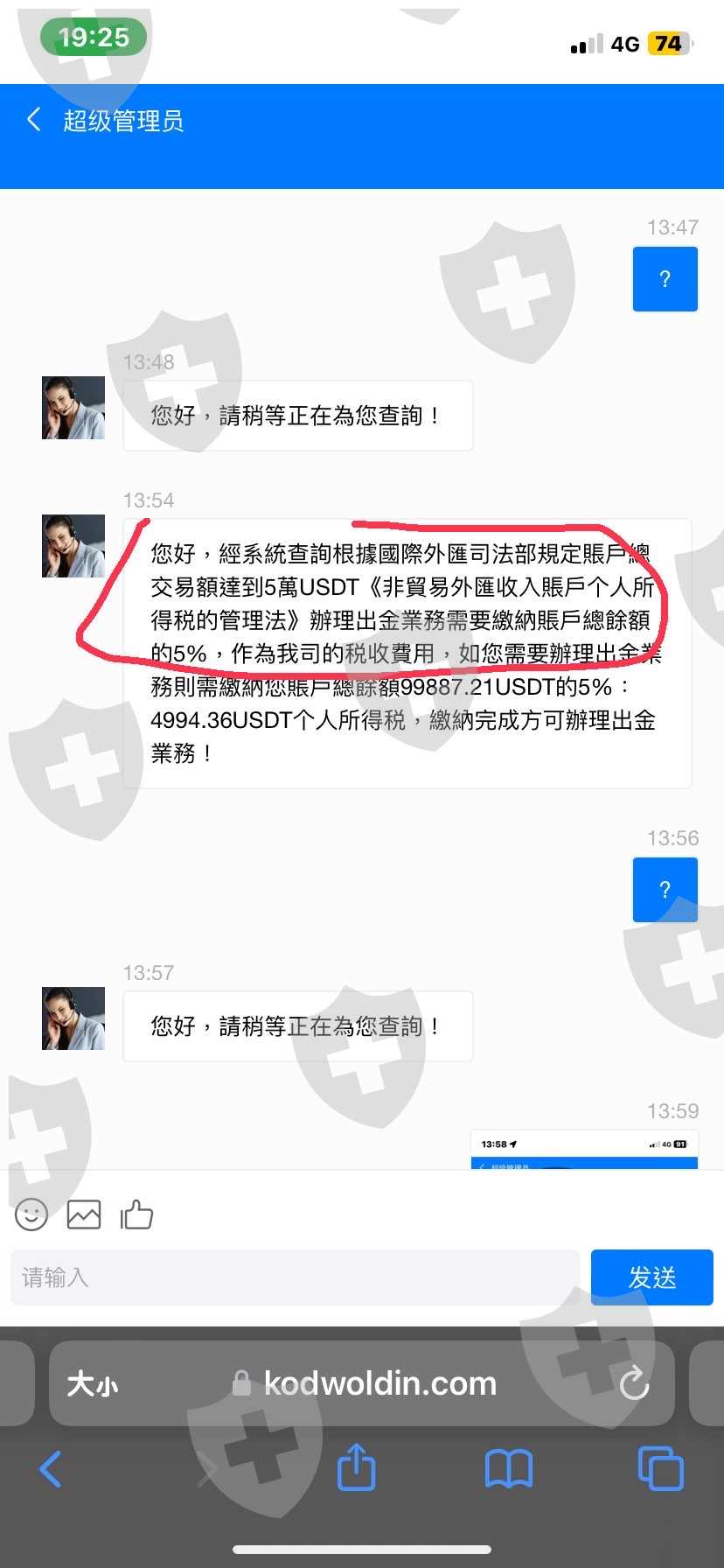Viewport: 724px width, 1568px height.
Task: Show all open Safari tabs
Action: (x=661, y=1469)
